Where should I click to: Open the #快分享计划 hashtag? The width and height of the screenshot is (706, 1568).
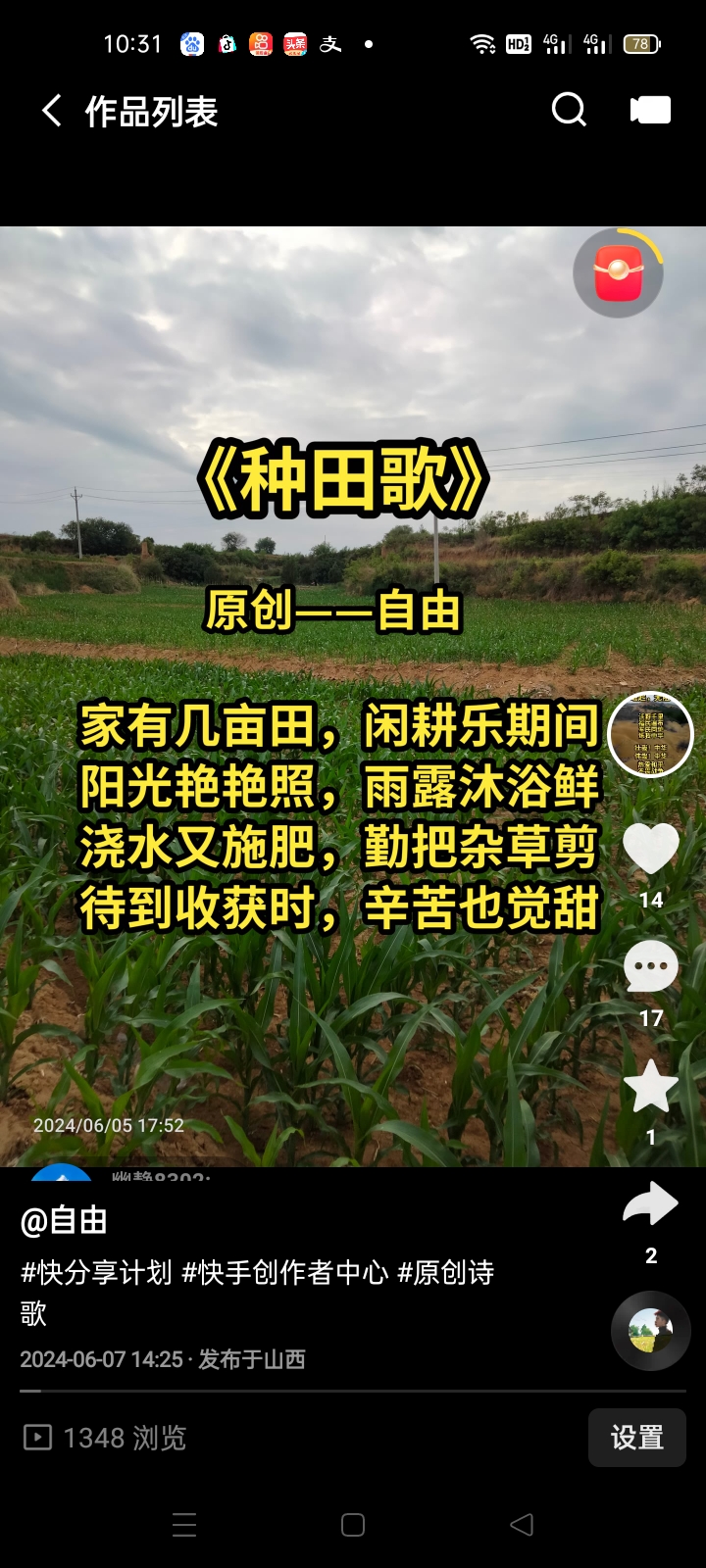(96, 1272)
